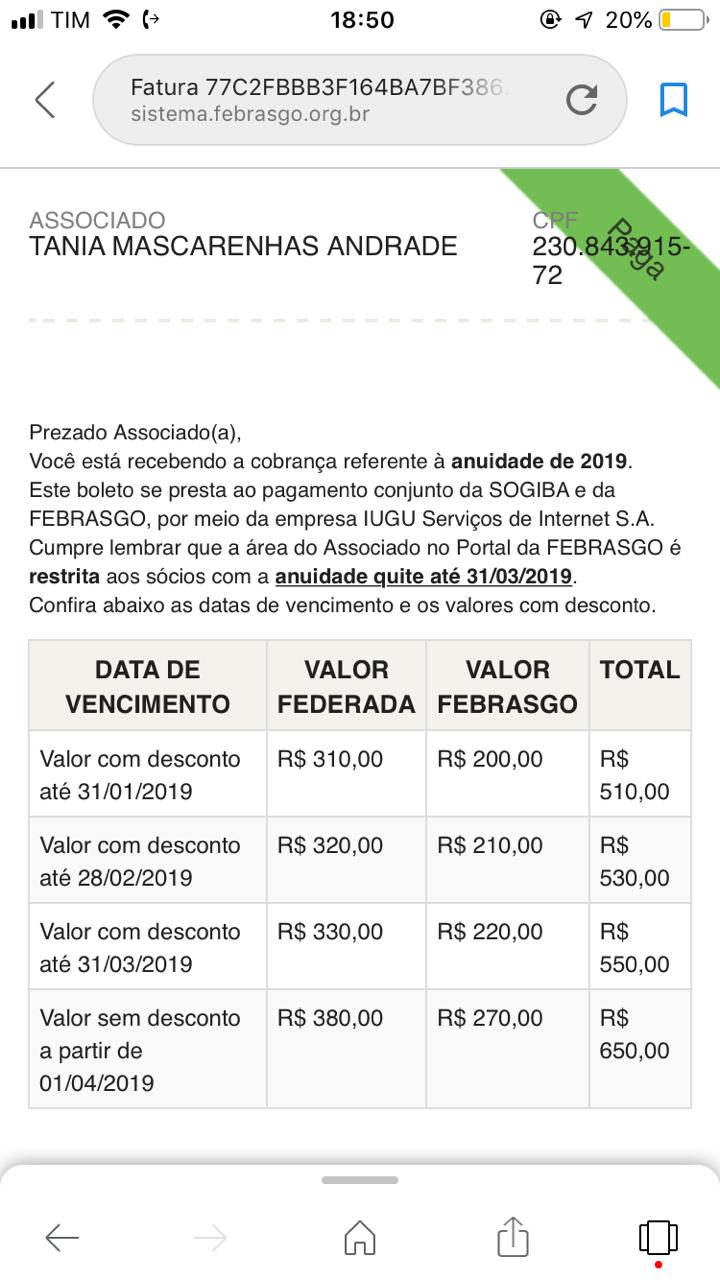The width and height of the screenshot is (720, 1280).
Task: Bookmark this page
Action: pyautogui.click(x=673, y=100)
